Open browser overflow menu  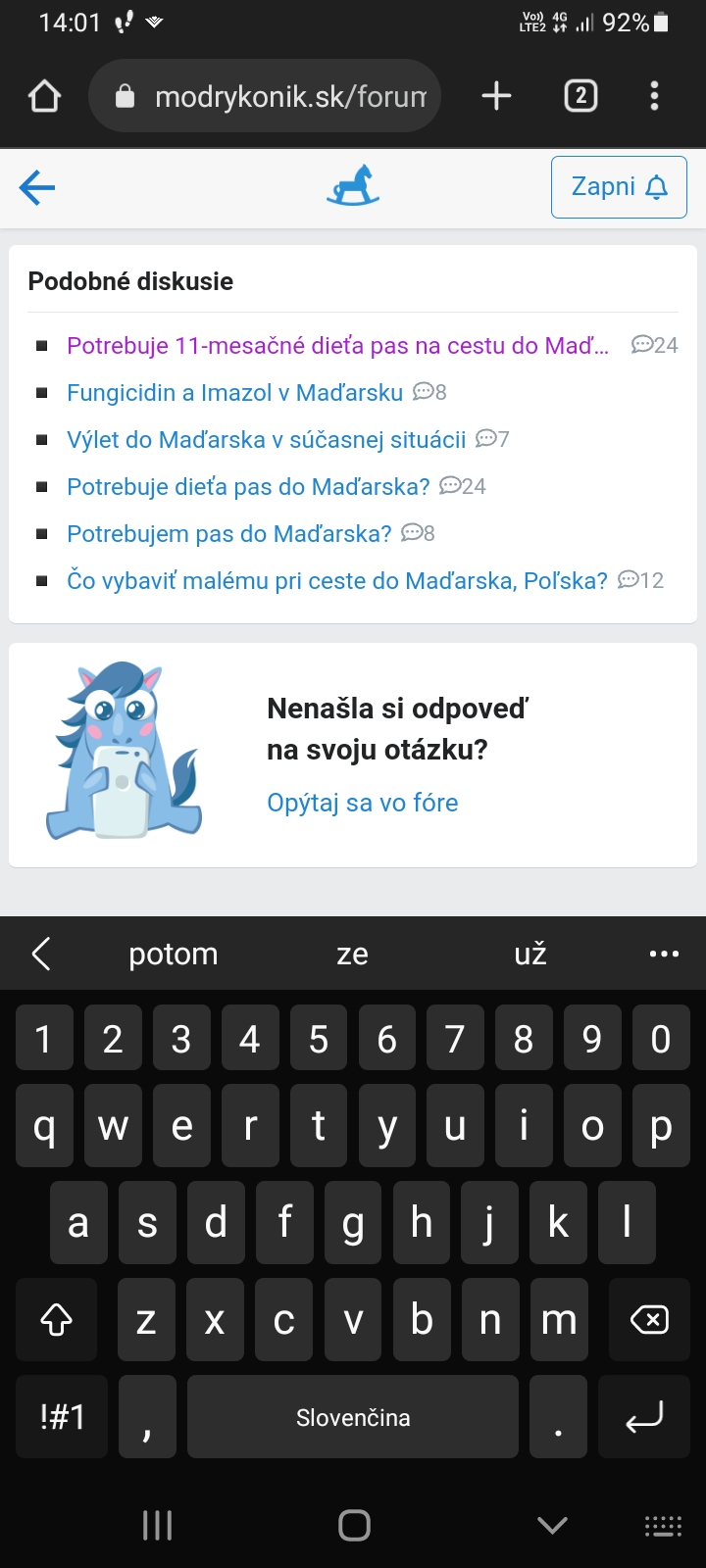tap(654, 96)
